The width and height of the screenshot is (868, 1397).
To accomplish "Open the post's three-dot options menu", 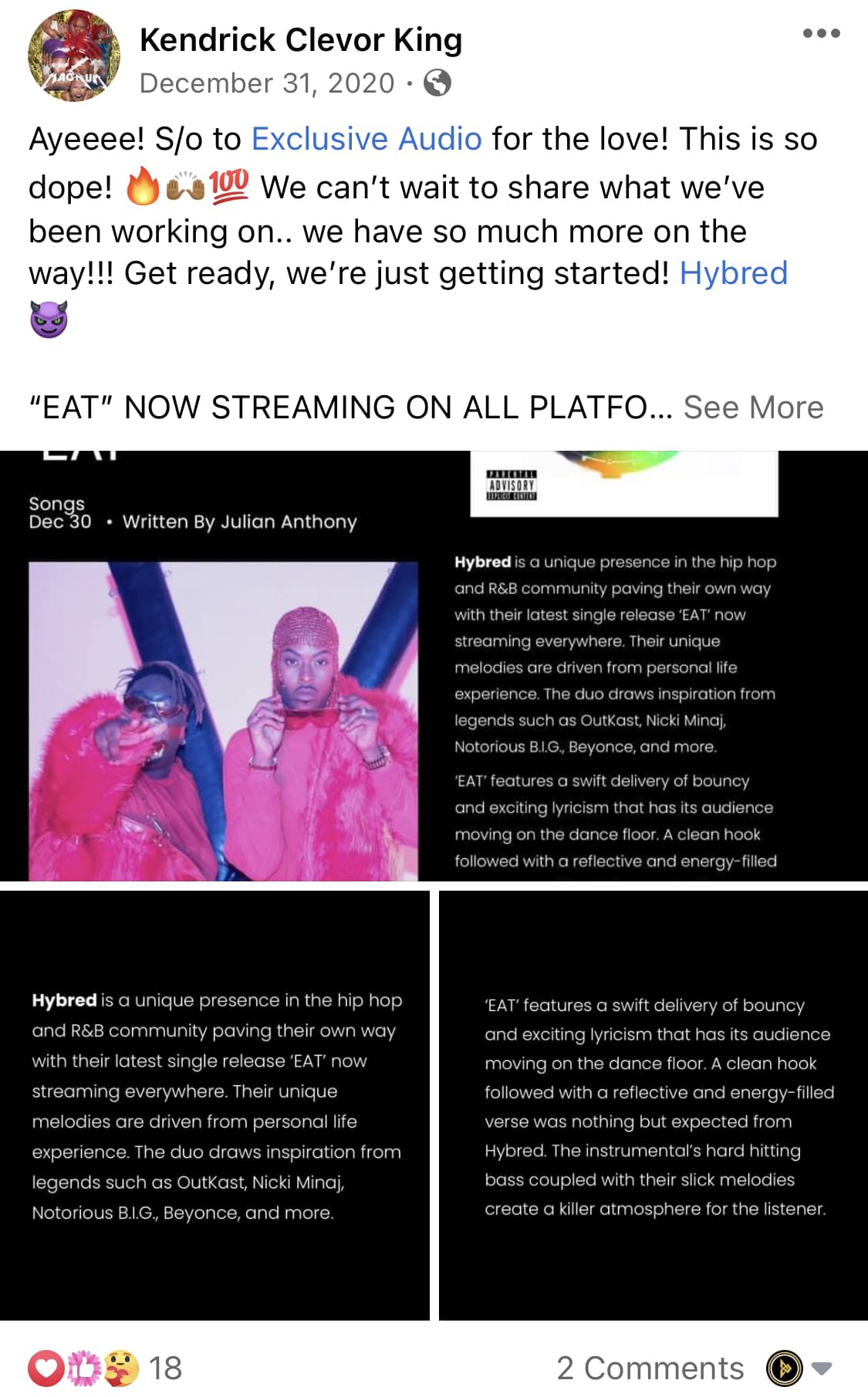I will click(821, 33).
